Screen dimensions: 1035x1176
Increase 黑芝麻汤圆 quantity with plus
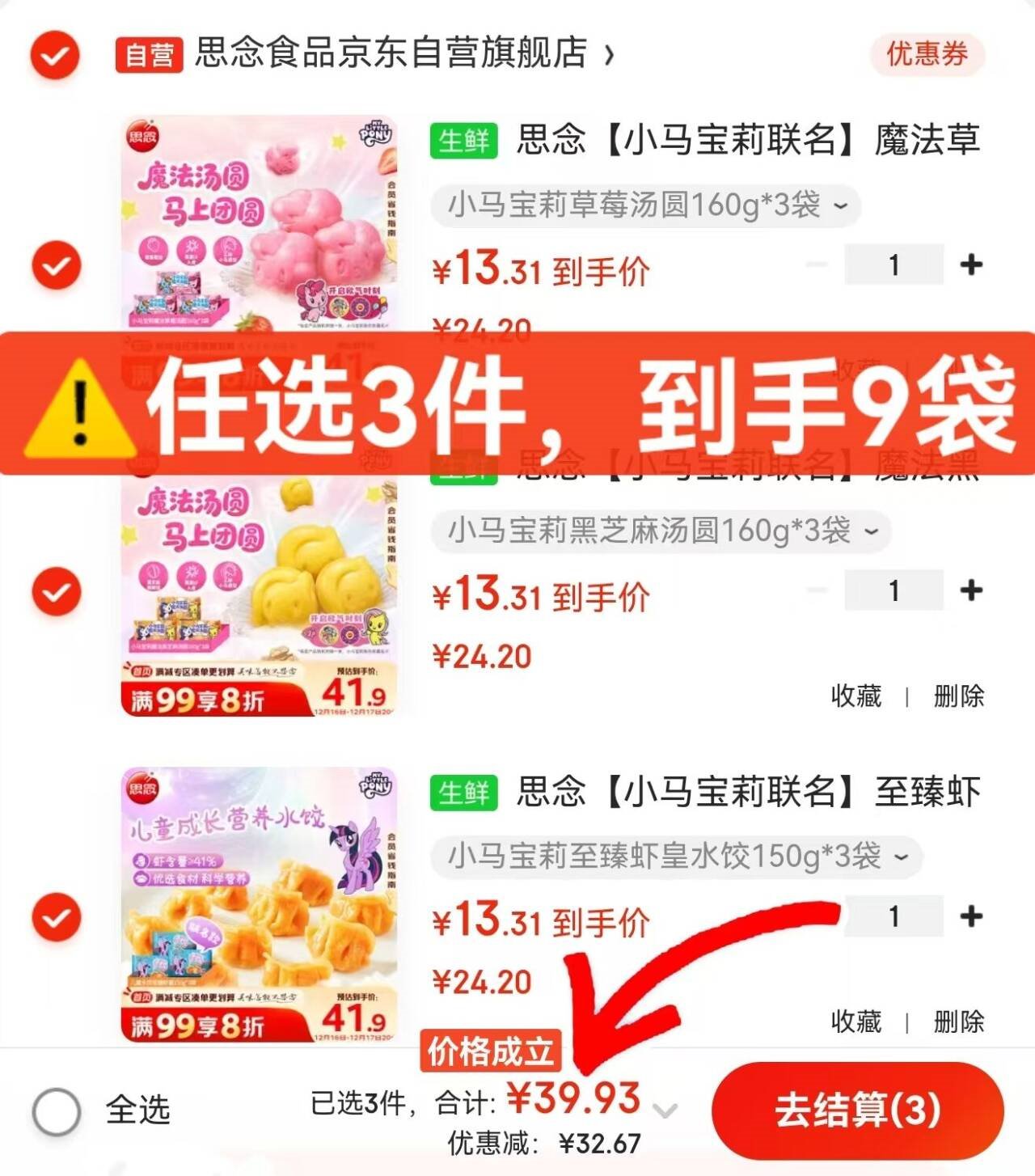pyautogui.click(x=970, y=590)
